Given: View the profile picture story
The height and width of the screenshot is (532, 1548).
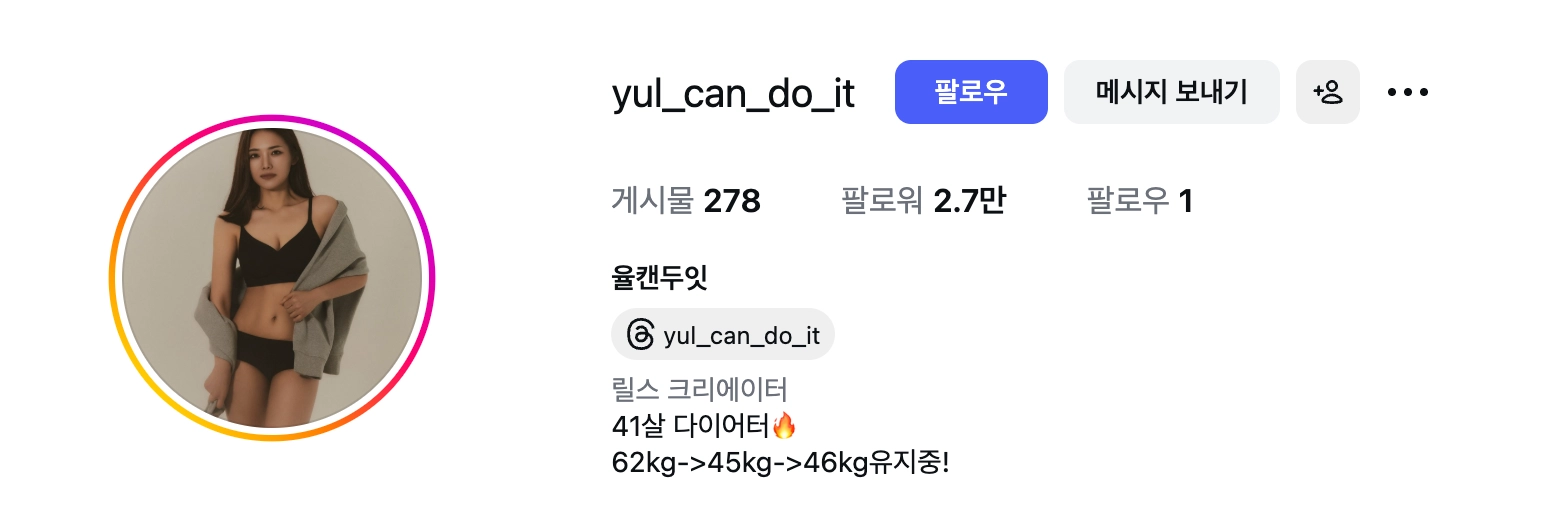Looking at the screenshot, I should coord(271,278).
